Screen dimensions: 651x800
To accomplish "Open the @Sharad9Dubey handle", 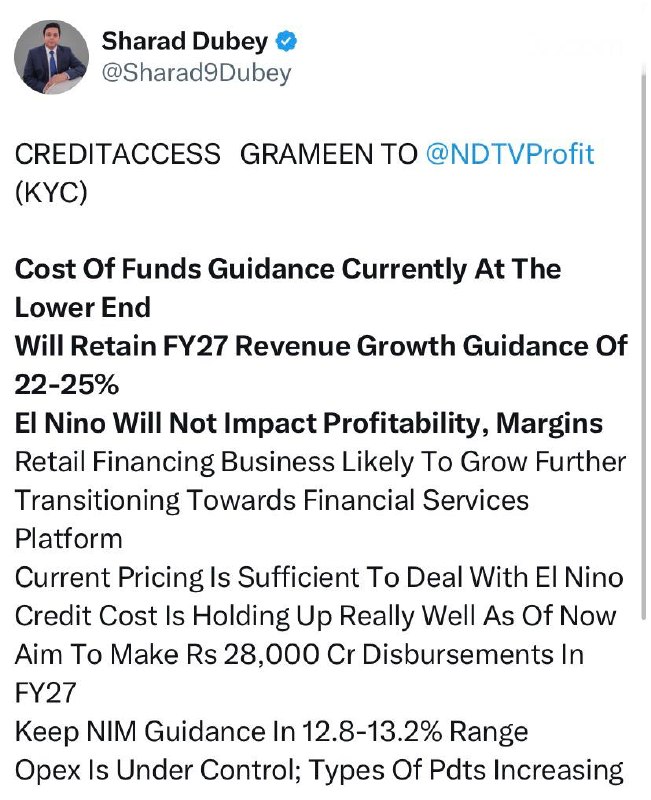I will pos(196,73).
